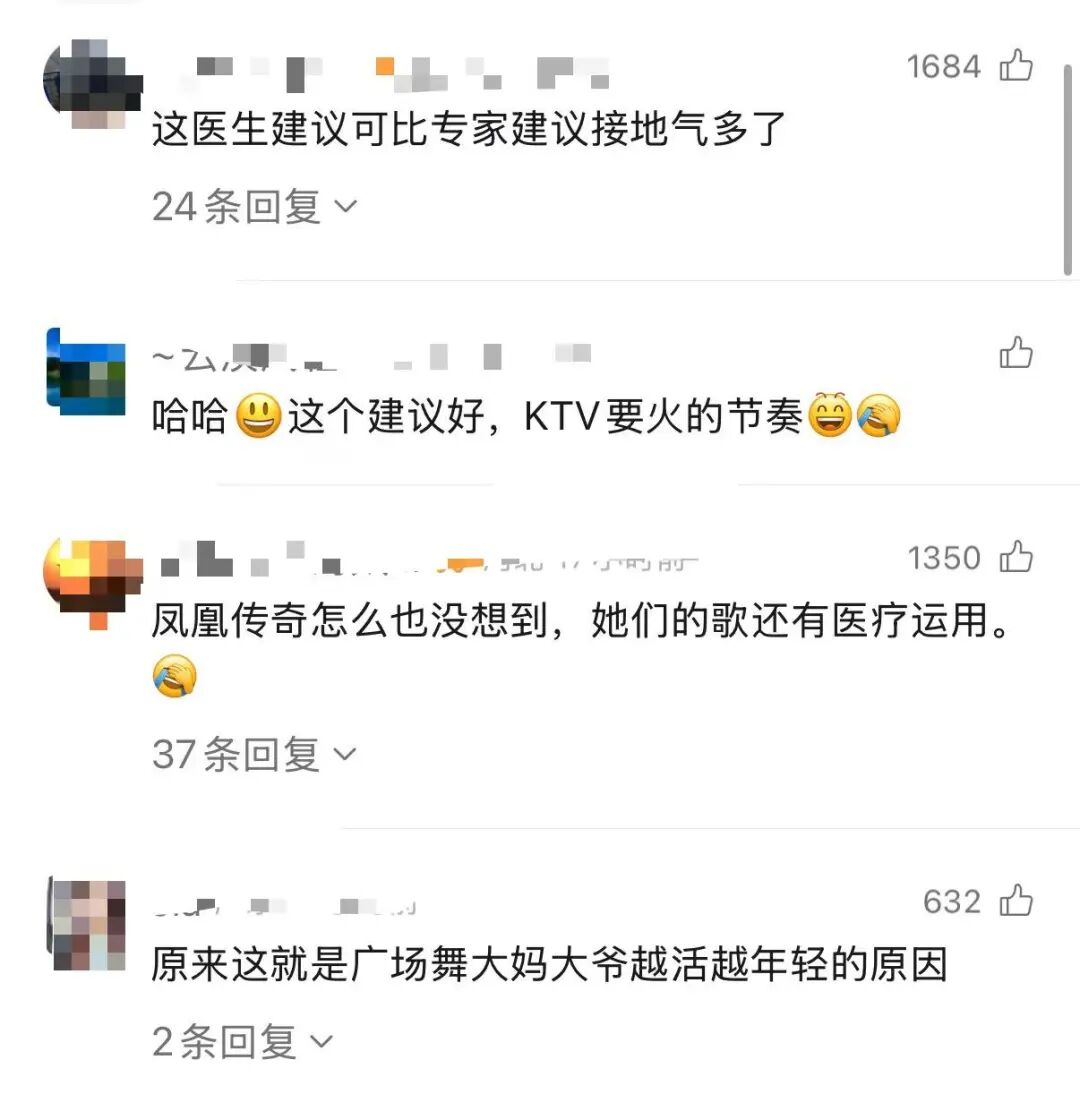Like the KTV要火的节奏 comment
1080x1111 pixels.
tap(1016, 353)
